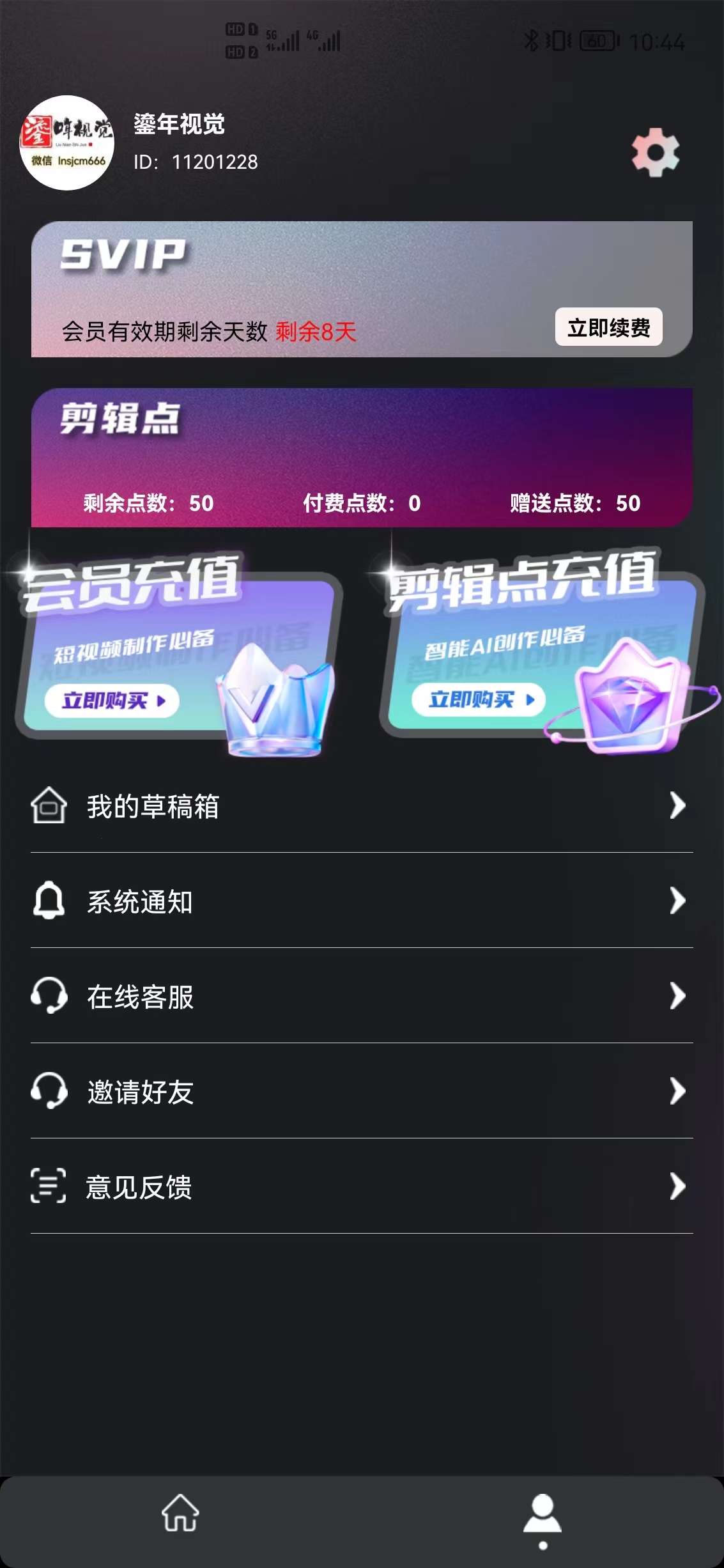Switch to the home tab
Viewport: 724px width, 1568px height.
(x=180, y=1513)
